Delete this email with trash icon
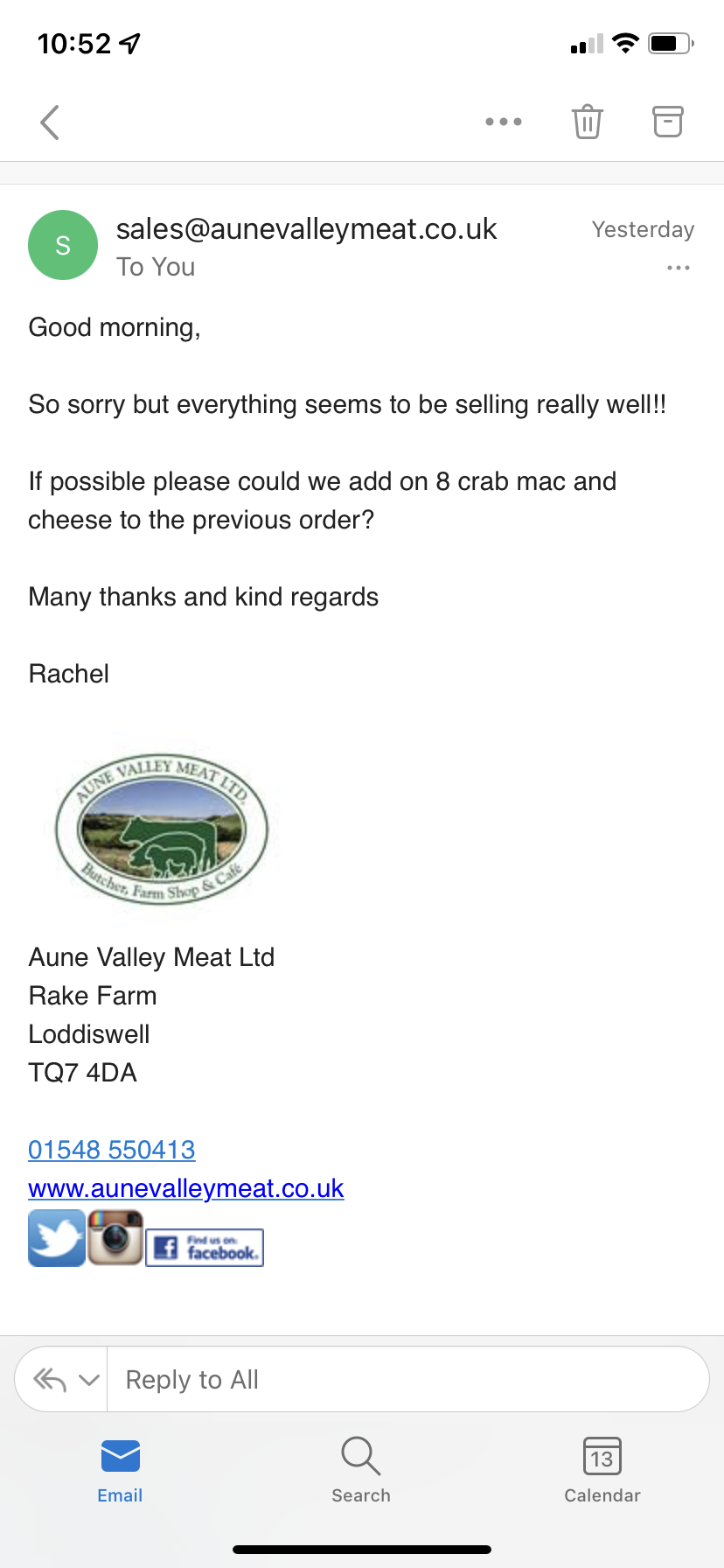The width and height of the screenshot is (724, 1568). pos(587,122)
